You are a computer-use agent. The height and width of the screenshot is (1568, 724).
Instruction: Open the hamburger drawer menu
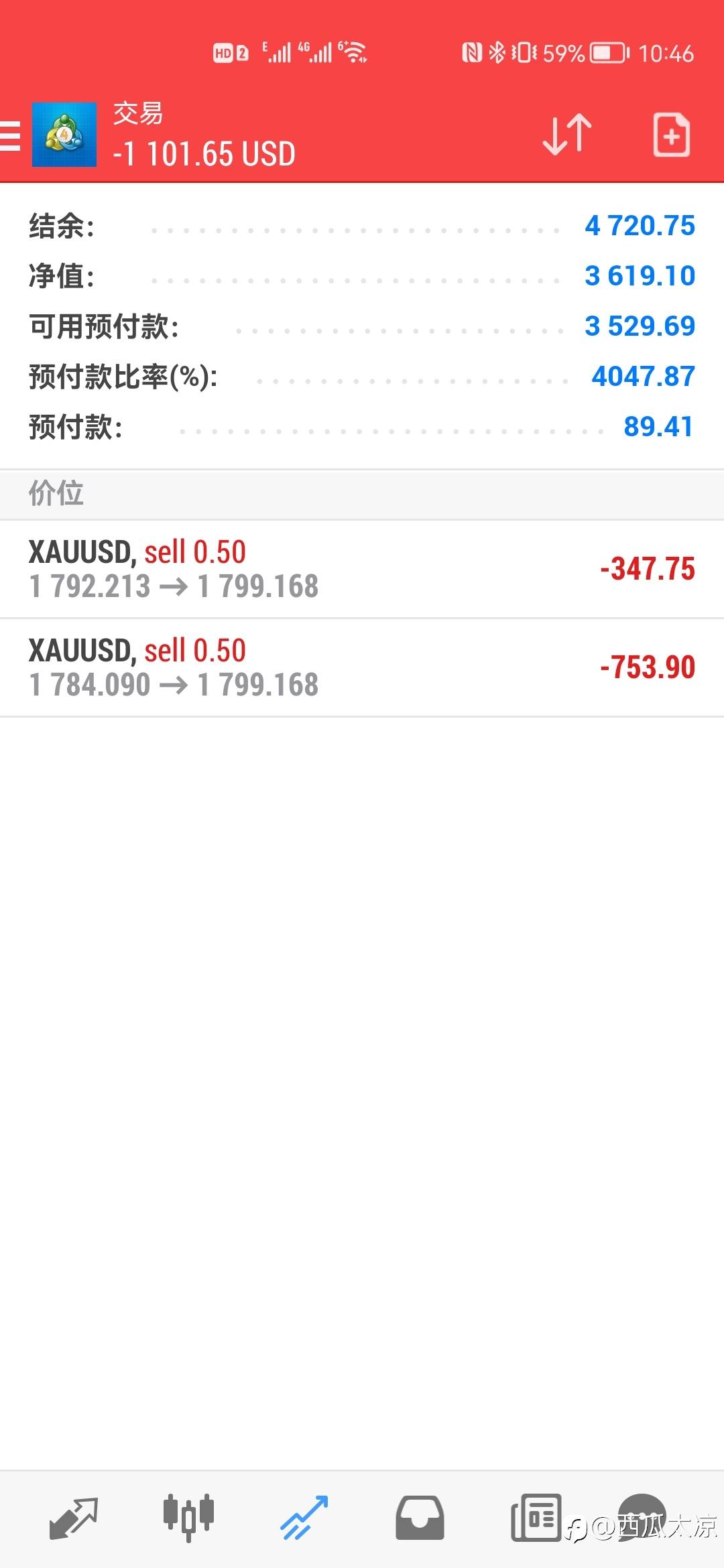click(x=9, y=136)
